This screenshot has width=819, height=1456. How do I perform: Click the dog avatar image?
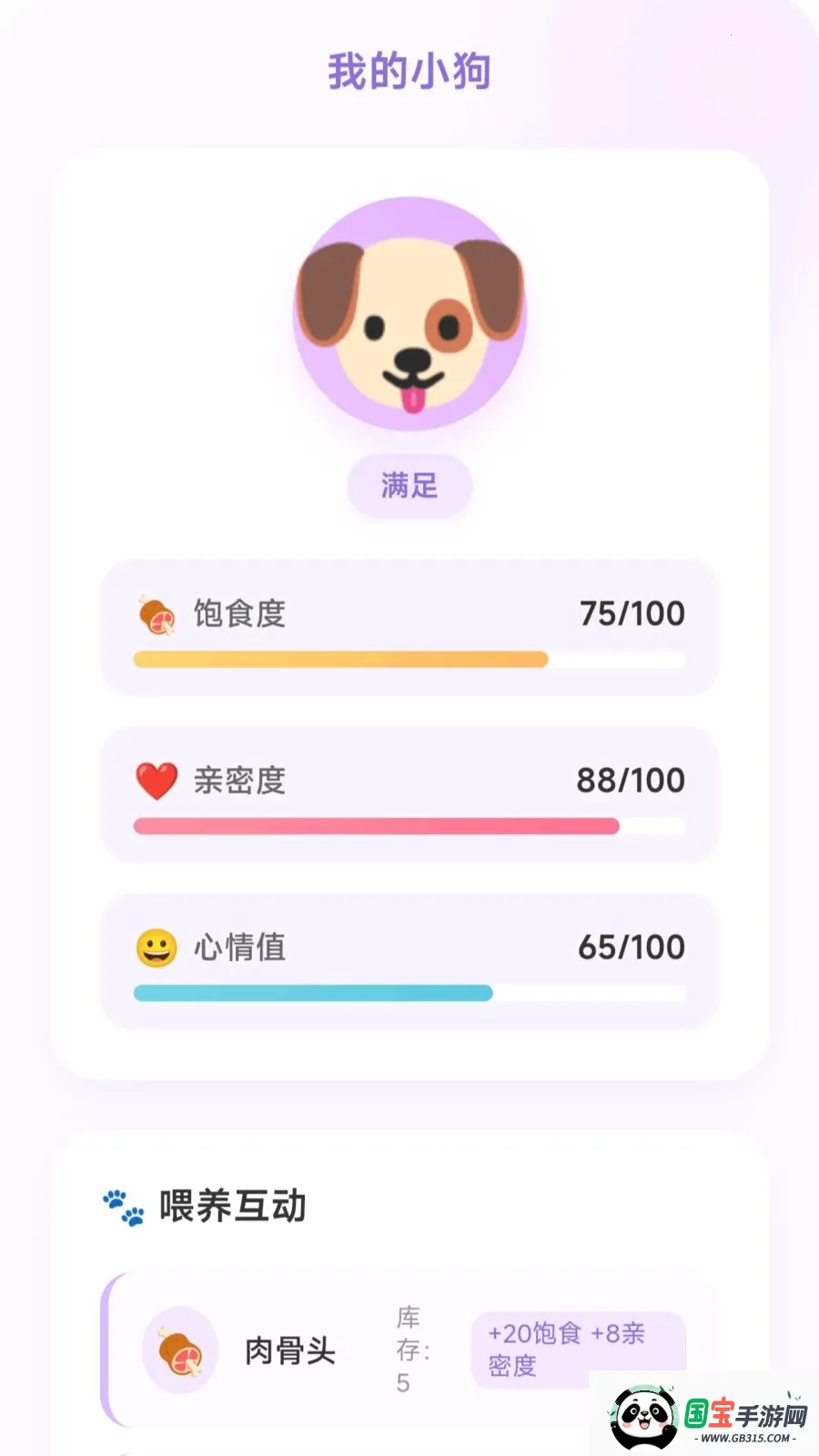[409, 314]
